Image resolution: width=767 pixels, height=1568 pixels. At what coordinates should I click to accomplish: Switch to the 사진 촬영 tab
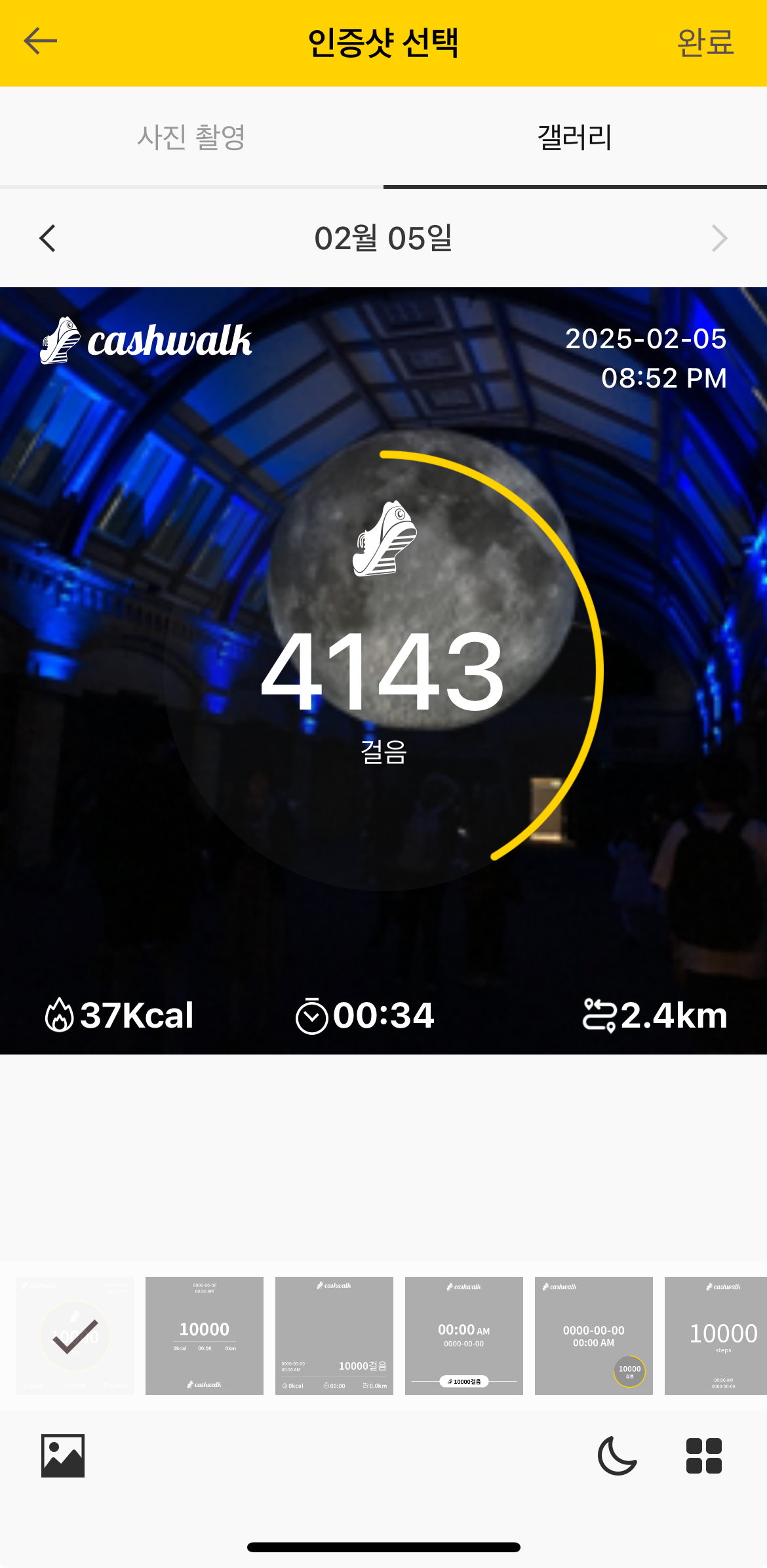(191, 137)
